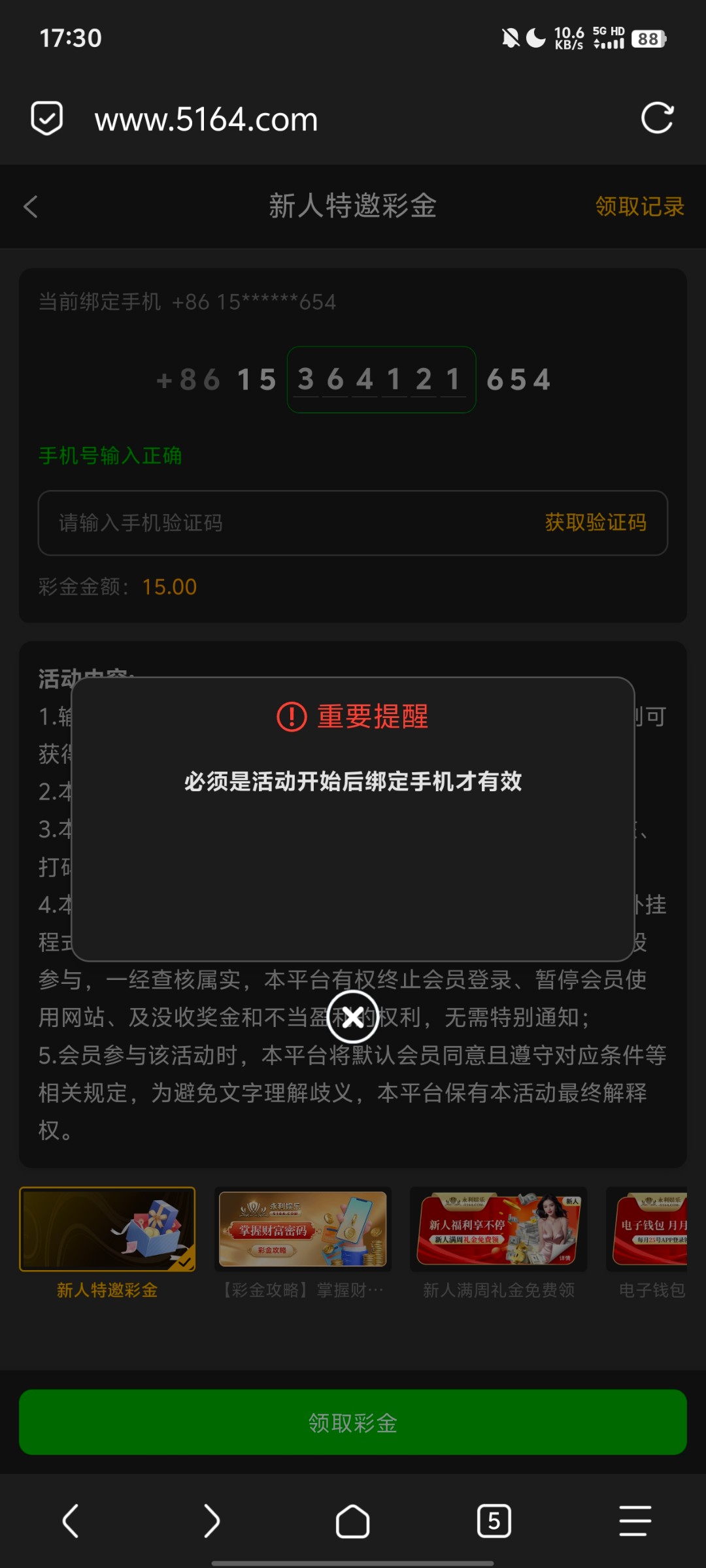Open the browser tabs switcher

pyautogui.click(x=494, y=1521)
